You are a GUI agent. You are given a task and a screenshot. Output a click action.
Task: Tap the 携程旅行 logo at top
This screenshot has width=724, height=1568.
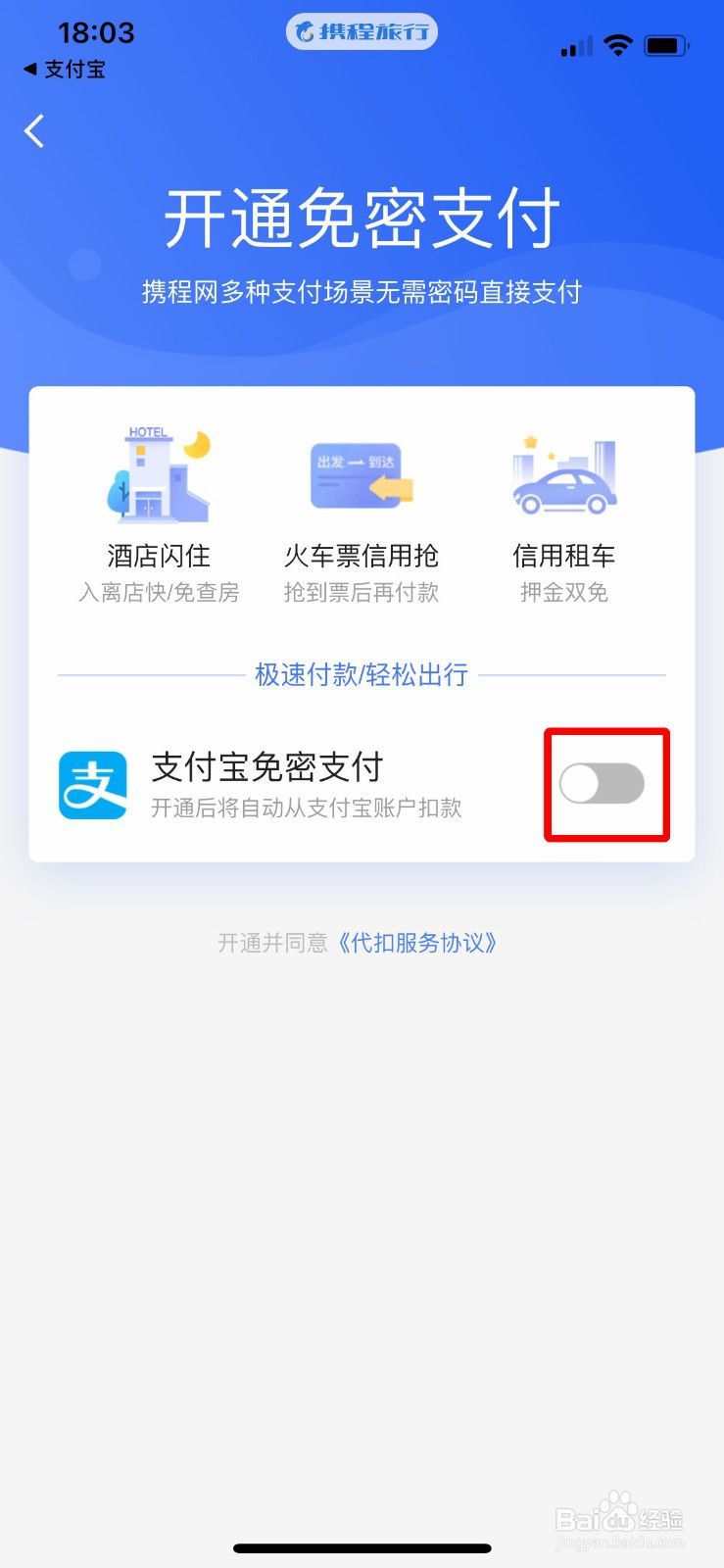coord(361,32)
